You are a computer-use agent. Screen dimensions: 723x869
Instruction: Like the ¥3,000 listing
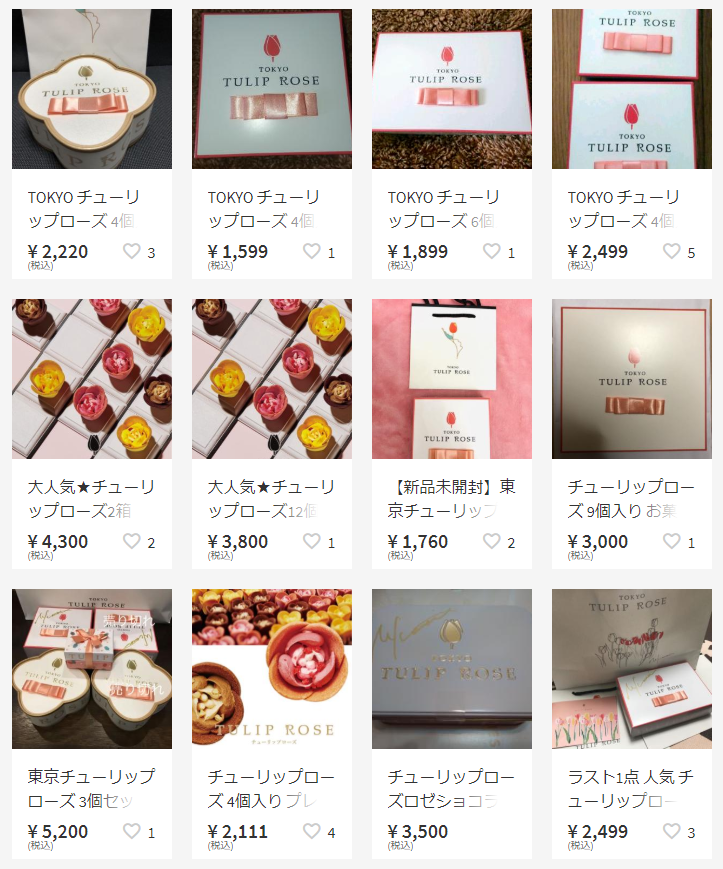(671, 542)
